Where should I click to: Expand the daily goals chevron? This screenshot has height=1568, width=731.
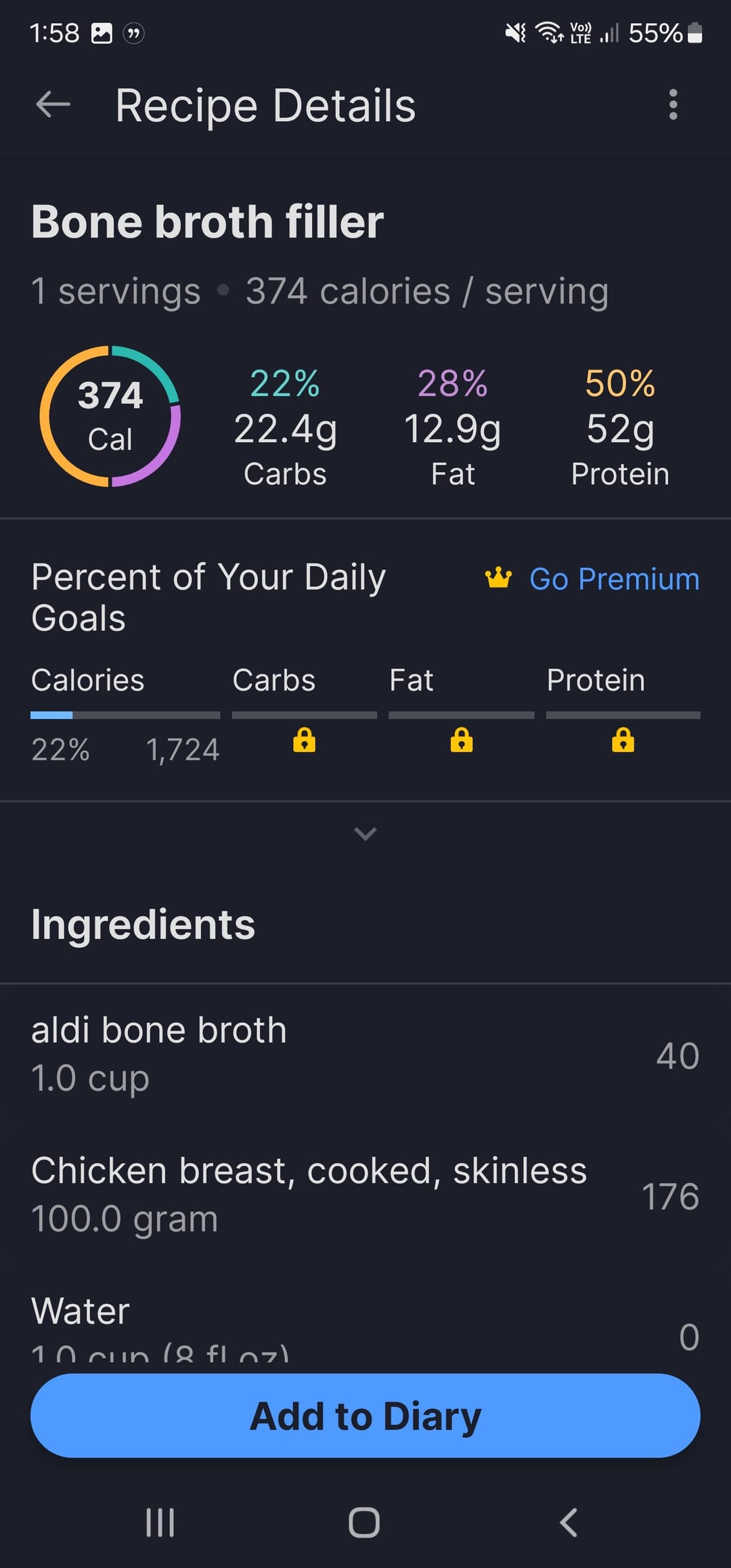365,833
